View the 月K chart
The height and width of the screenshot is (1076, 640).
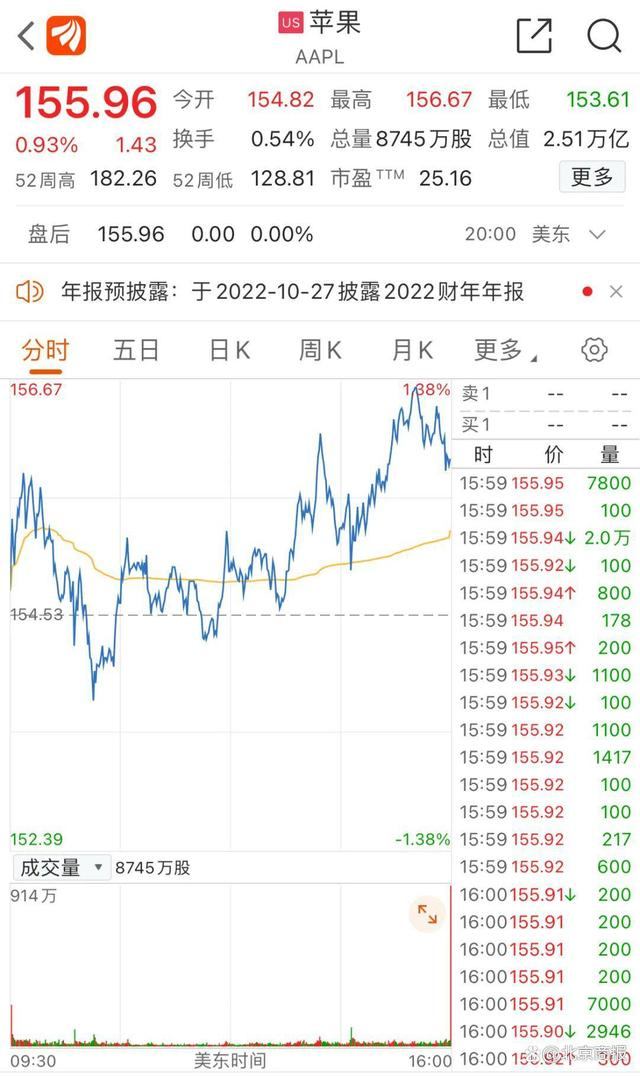click(412, 350)
